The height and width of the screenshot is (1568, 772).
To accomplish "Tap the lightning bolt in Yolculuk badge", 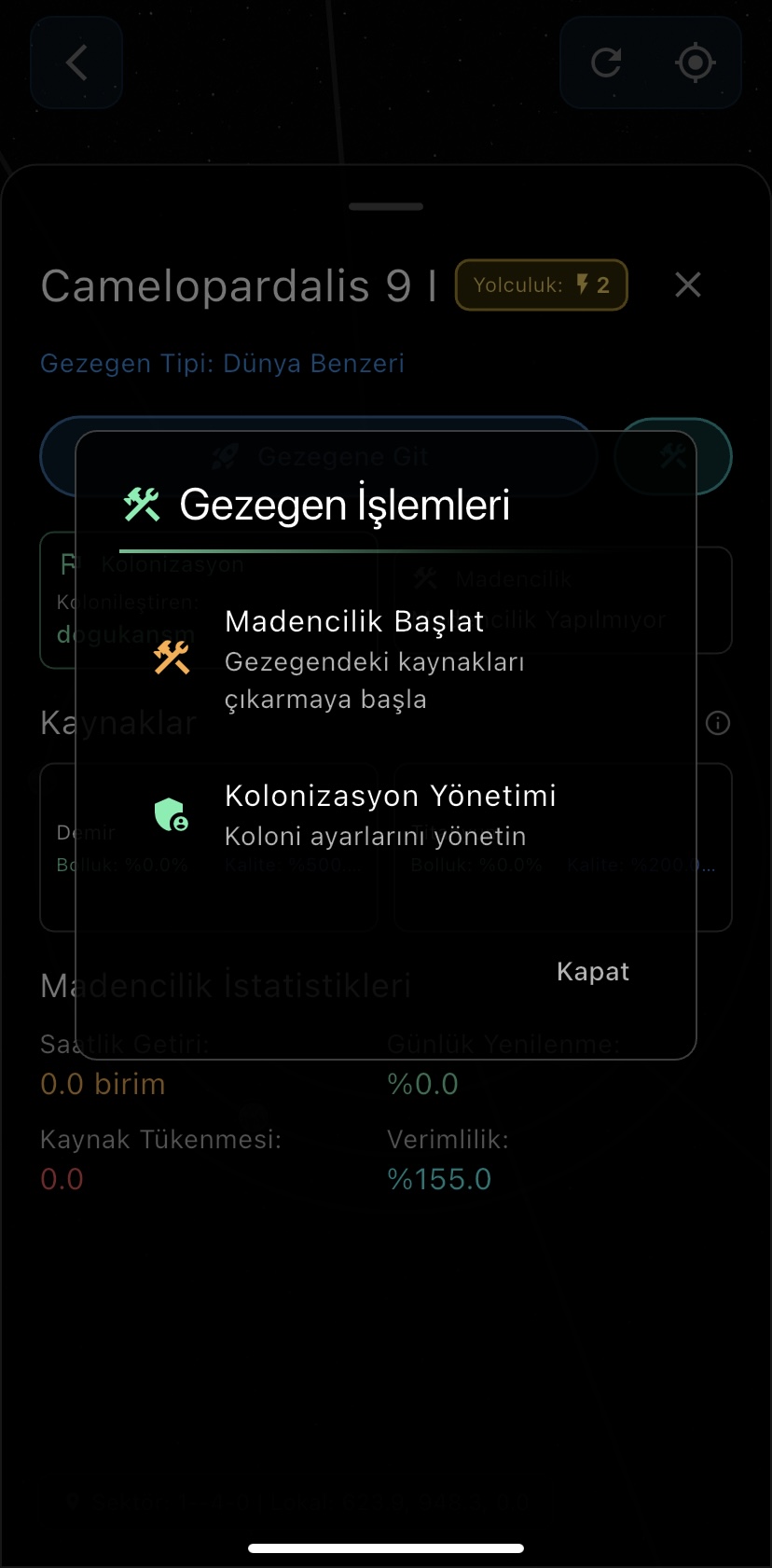I will pos(585,284).
